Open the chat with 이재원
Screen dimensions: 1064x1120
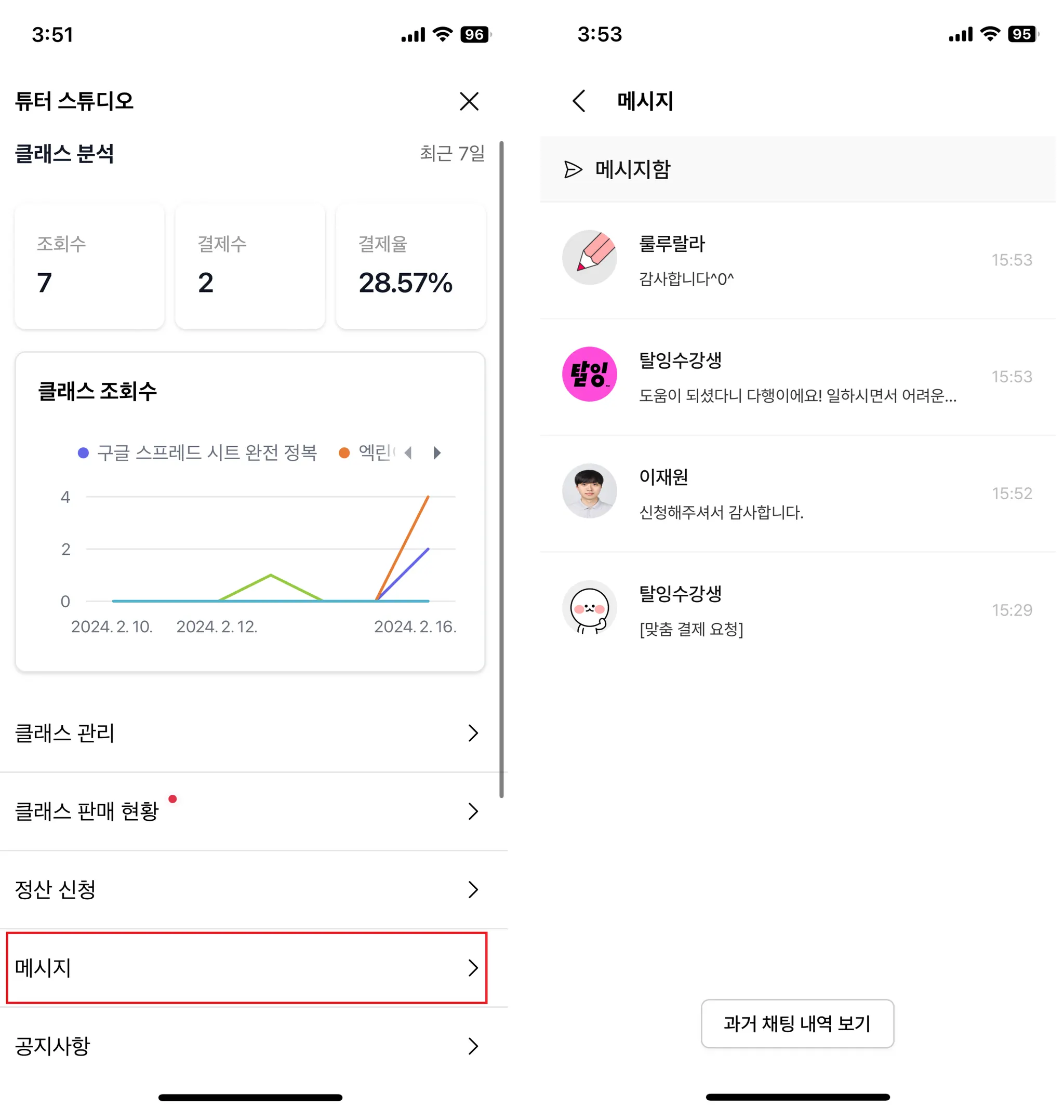click(797, 494)
